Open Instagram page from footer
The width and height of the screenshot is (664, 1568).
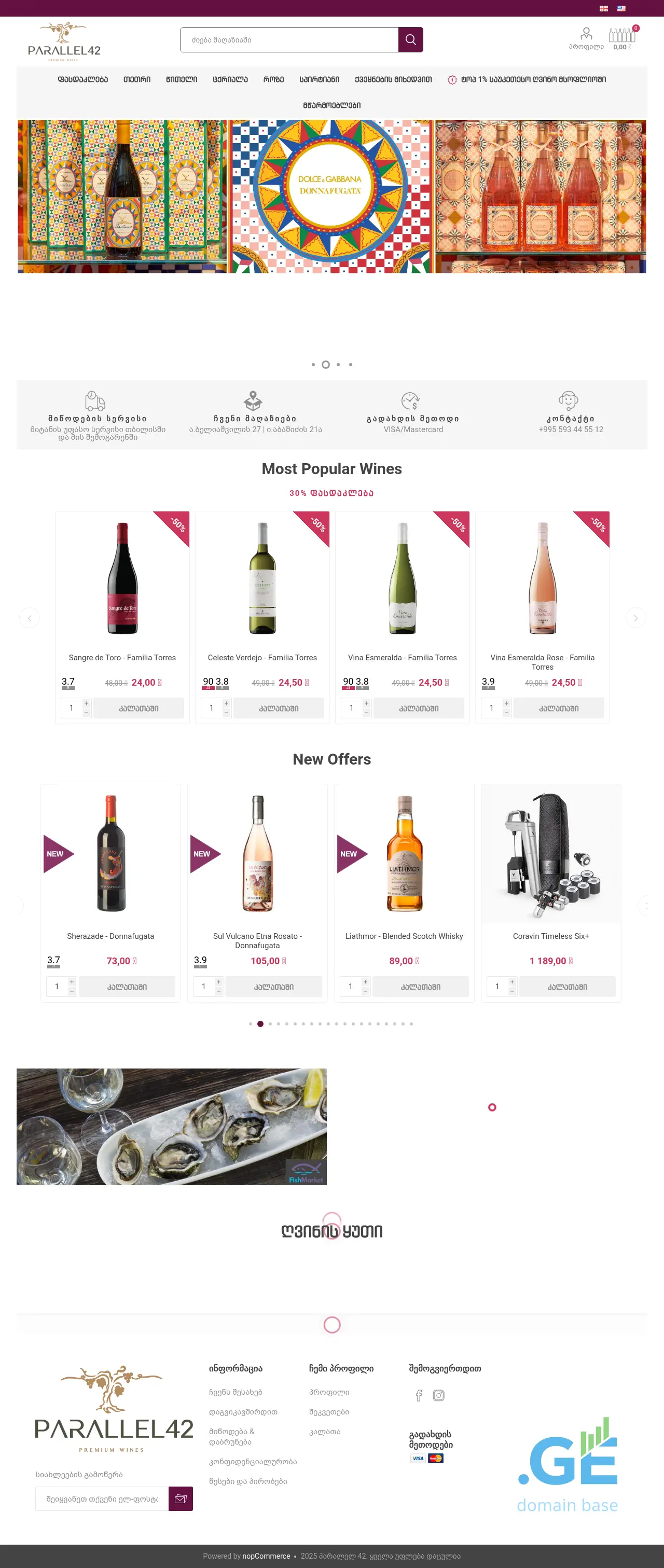(x=438, y=1395)
